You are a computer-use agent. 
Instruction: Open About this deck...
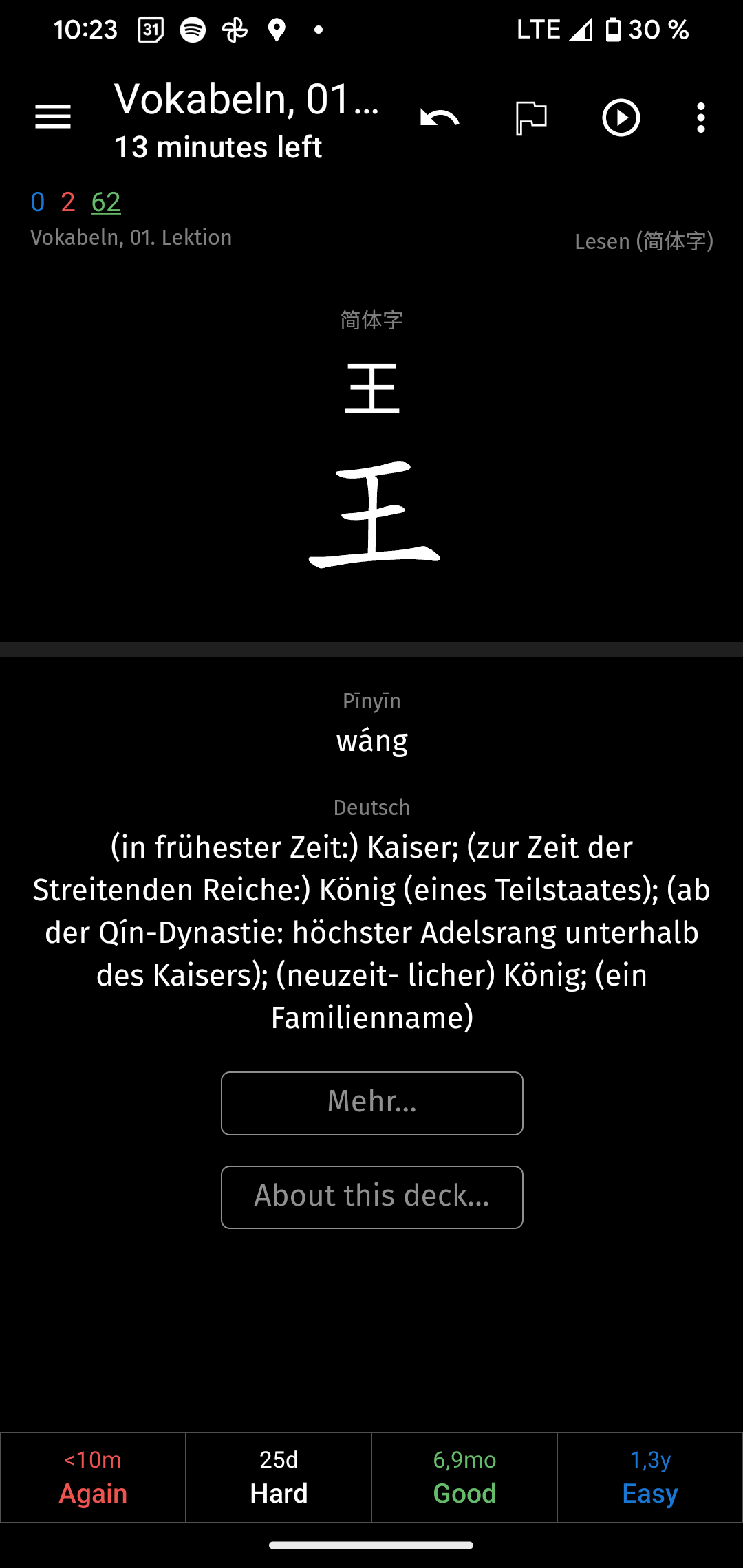coord(371,1197)
